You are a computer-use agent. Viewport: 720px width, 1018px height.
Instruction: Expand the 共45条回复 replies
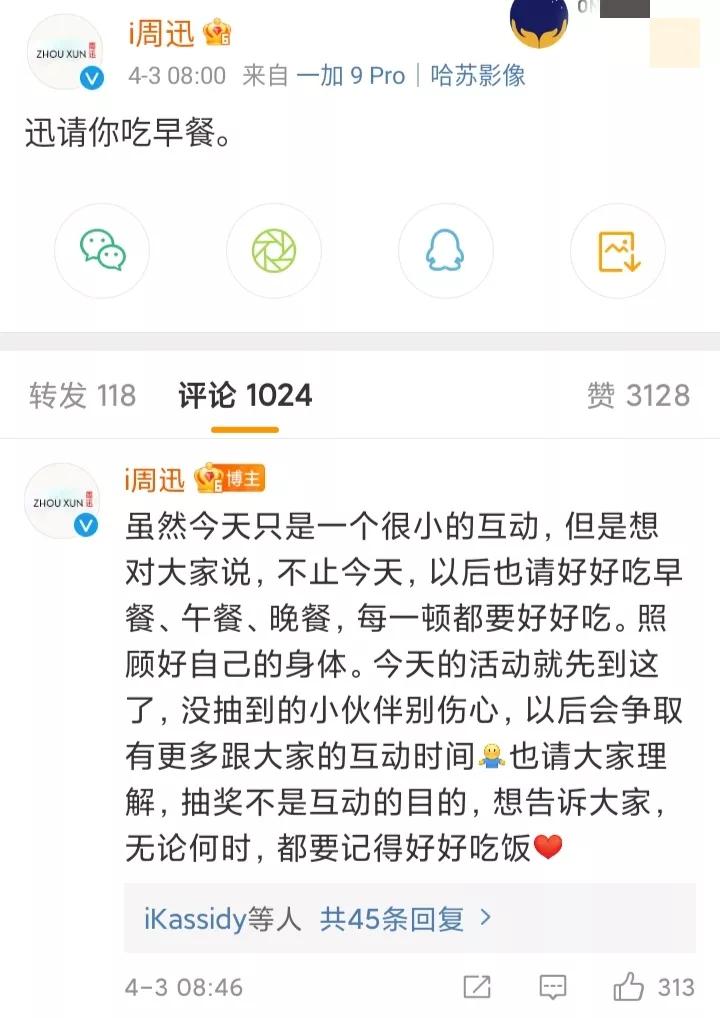coord(395,920)
